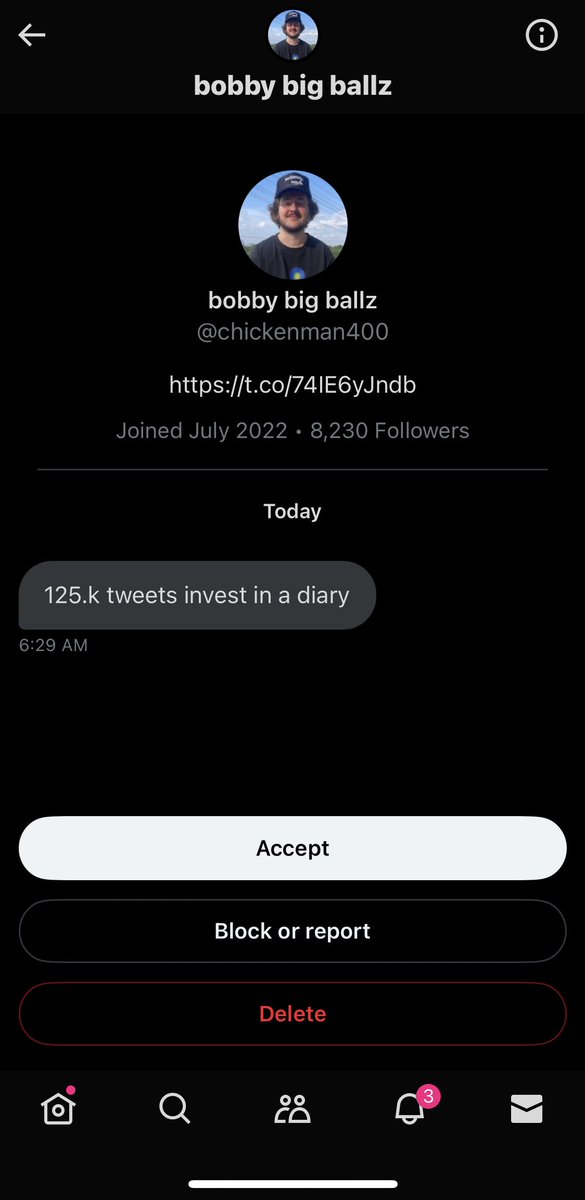Open the notifications bell tab
Image resolution: width=585 pixels, height=1200 pixels.
[x=410, y=1107]
